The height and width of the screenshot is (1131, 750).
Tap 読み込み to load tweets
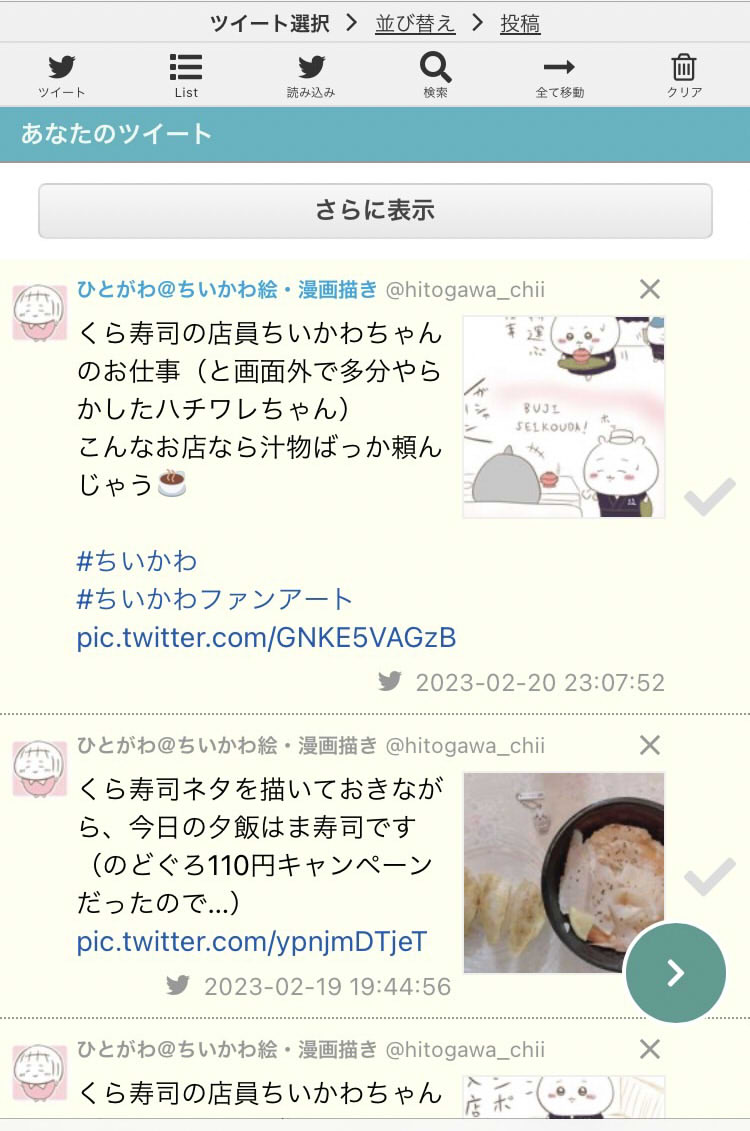tap(311, 76)
